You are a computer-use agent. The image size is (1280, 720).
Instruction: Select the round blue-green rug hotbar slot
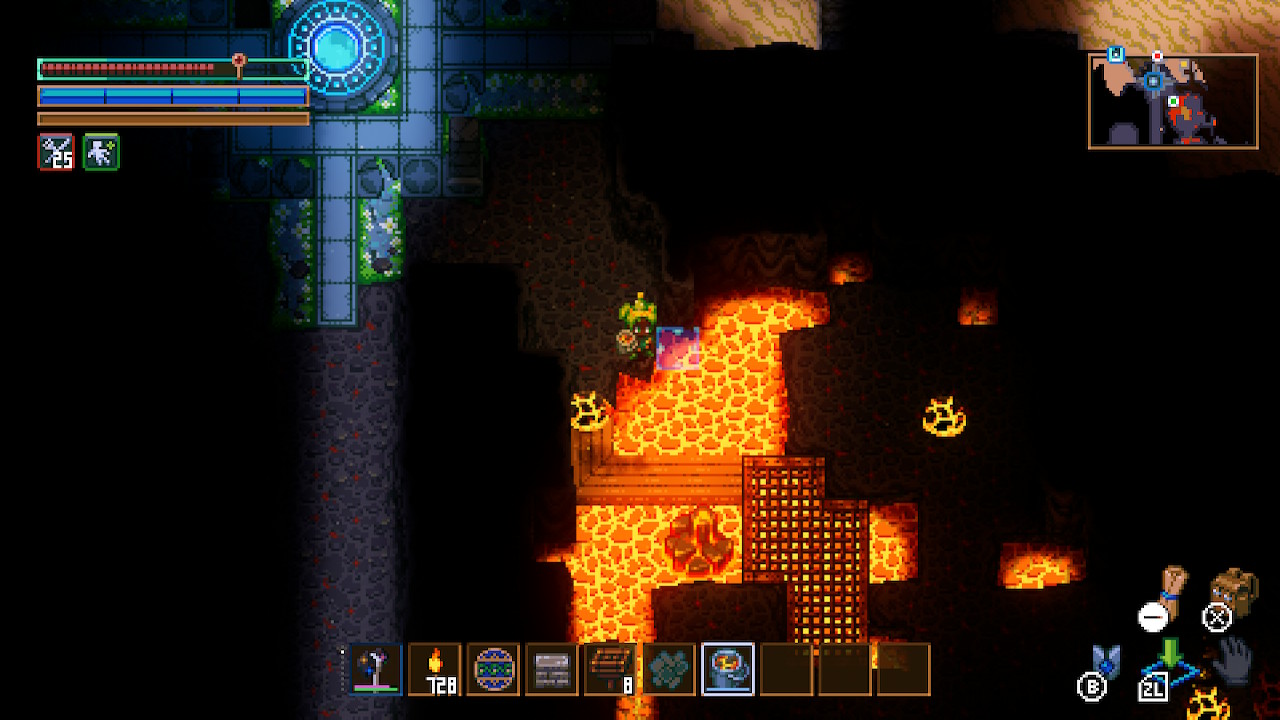click(x=493, y=669)
